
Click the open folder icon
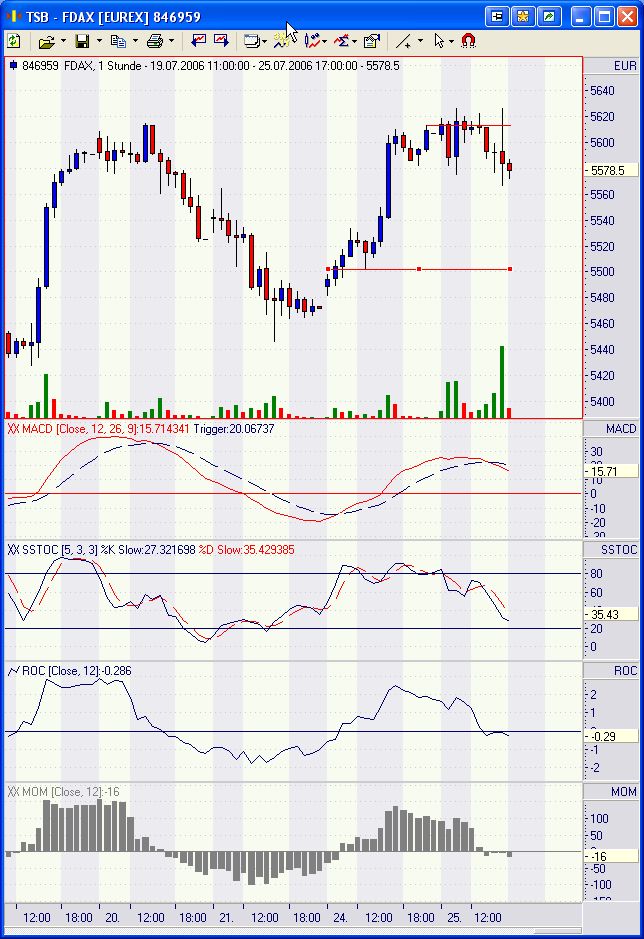[46, 41]
